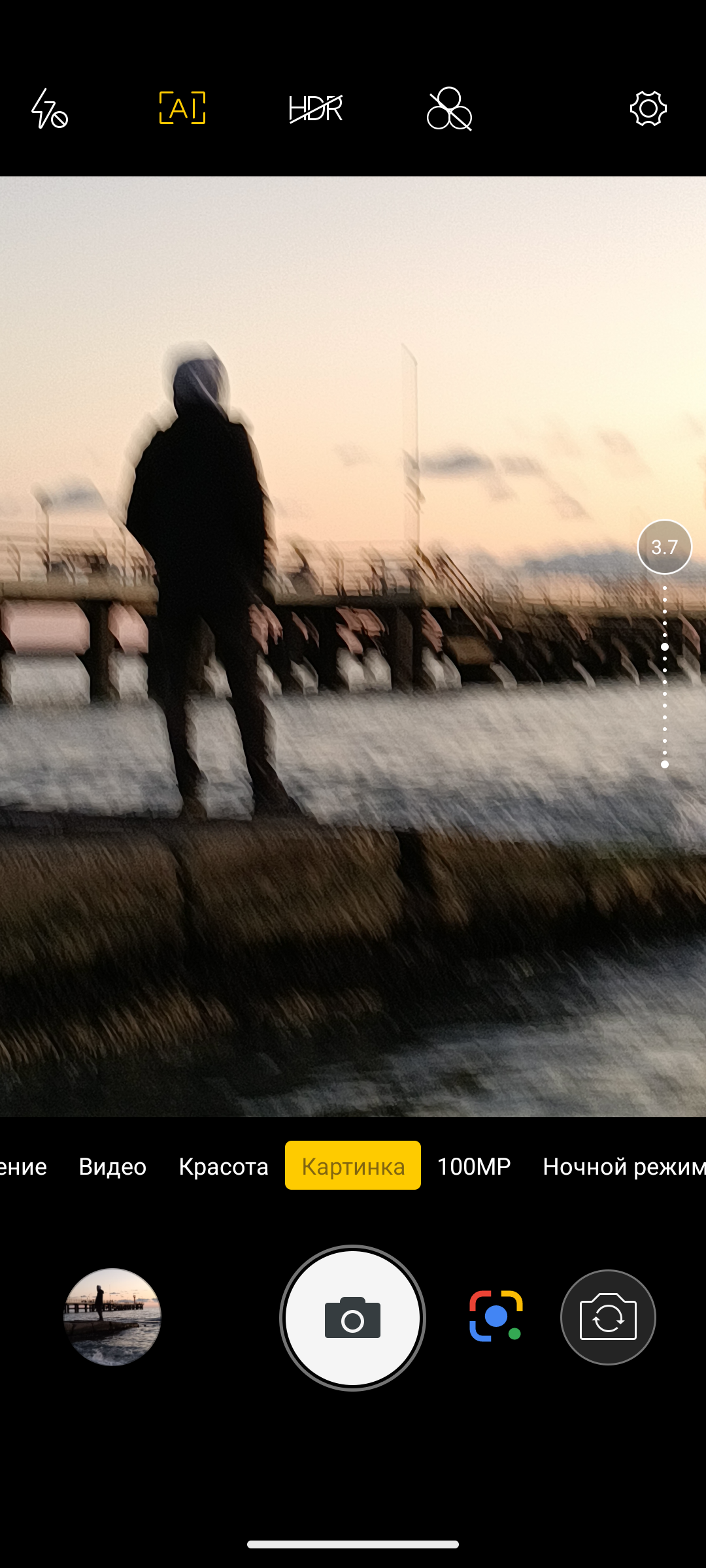706x1568 pixels.
Task: Switch to 100MP mode
Action: (473, 1166)
